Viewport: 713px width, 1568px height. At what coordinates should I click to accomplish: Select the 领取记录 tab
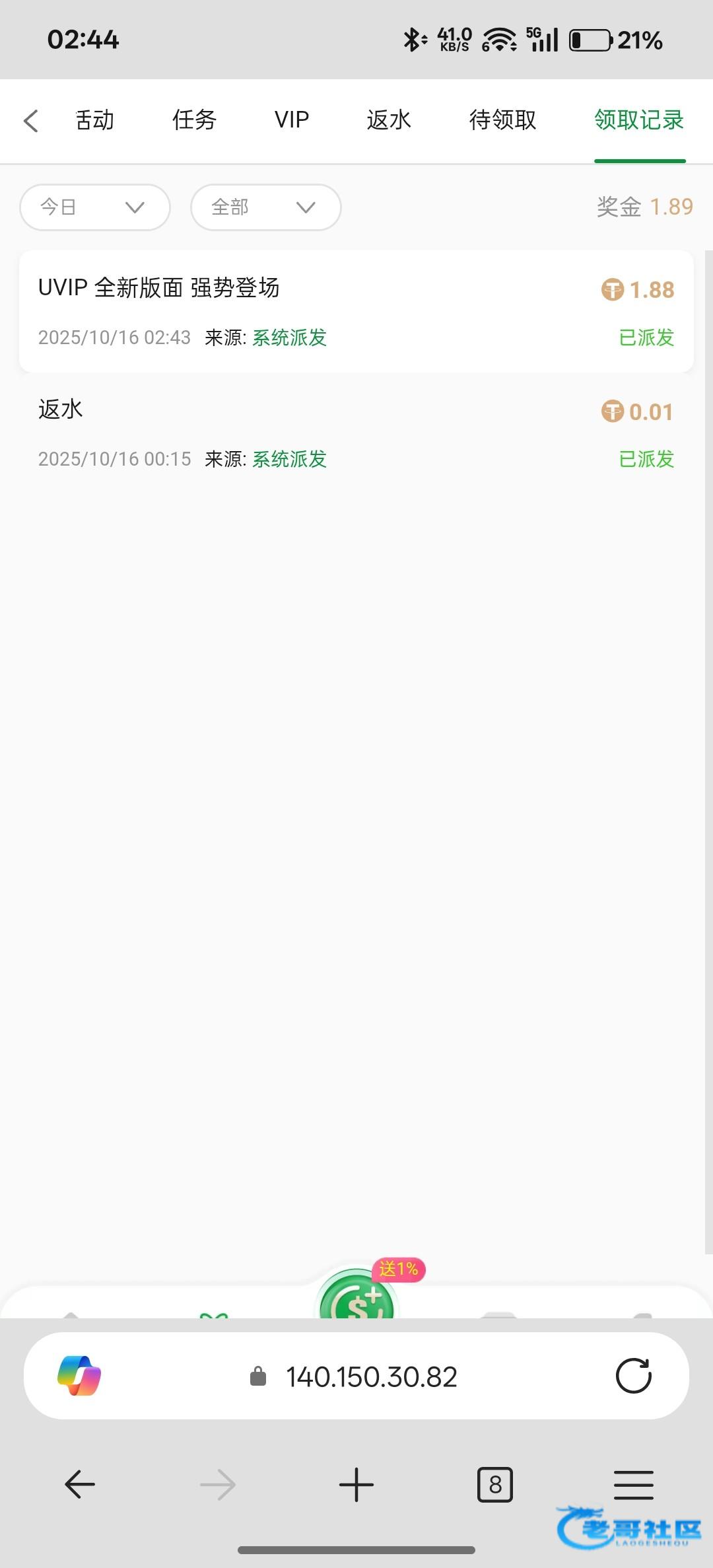click(x=639, y=120)
